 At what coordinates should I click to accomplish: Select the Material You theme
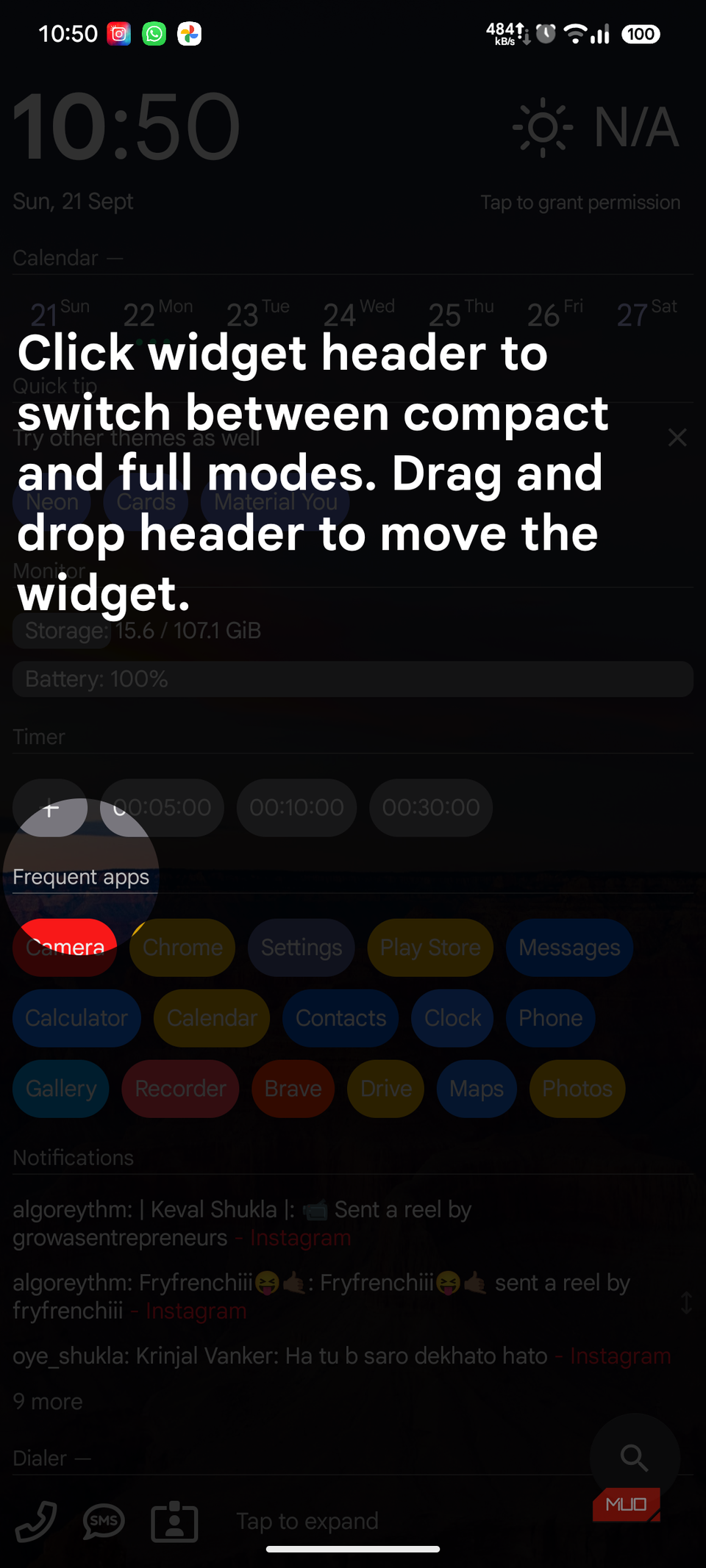(276, 502)
